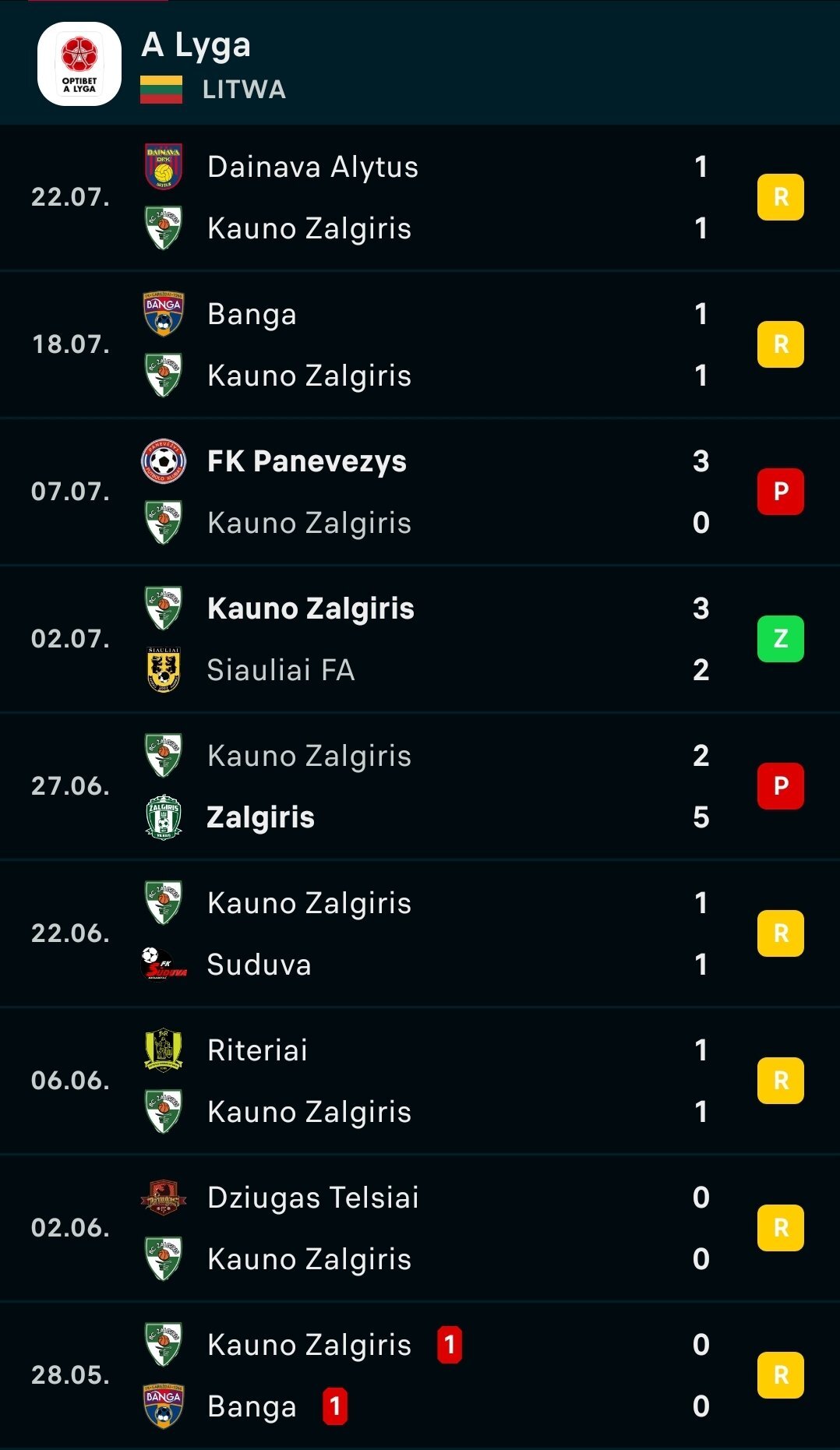Open Kauno Zalgiris vs Siauliai FA match
This screenshot has height=1450, width=840.
[x=420, y=639]
